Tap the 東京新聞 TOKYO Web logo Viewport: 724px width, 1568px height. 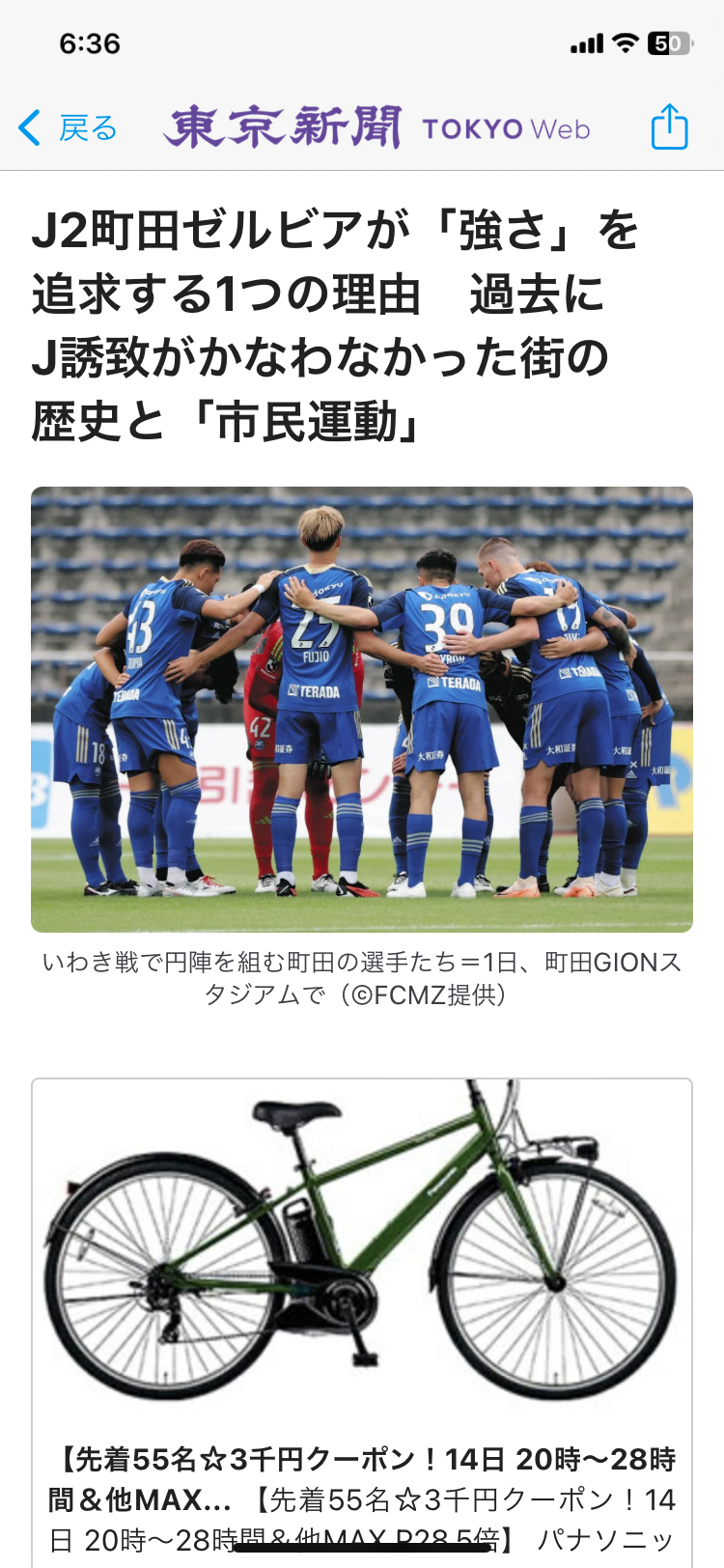377,127
